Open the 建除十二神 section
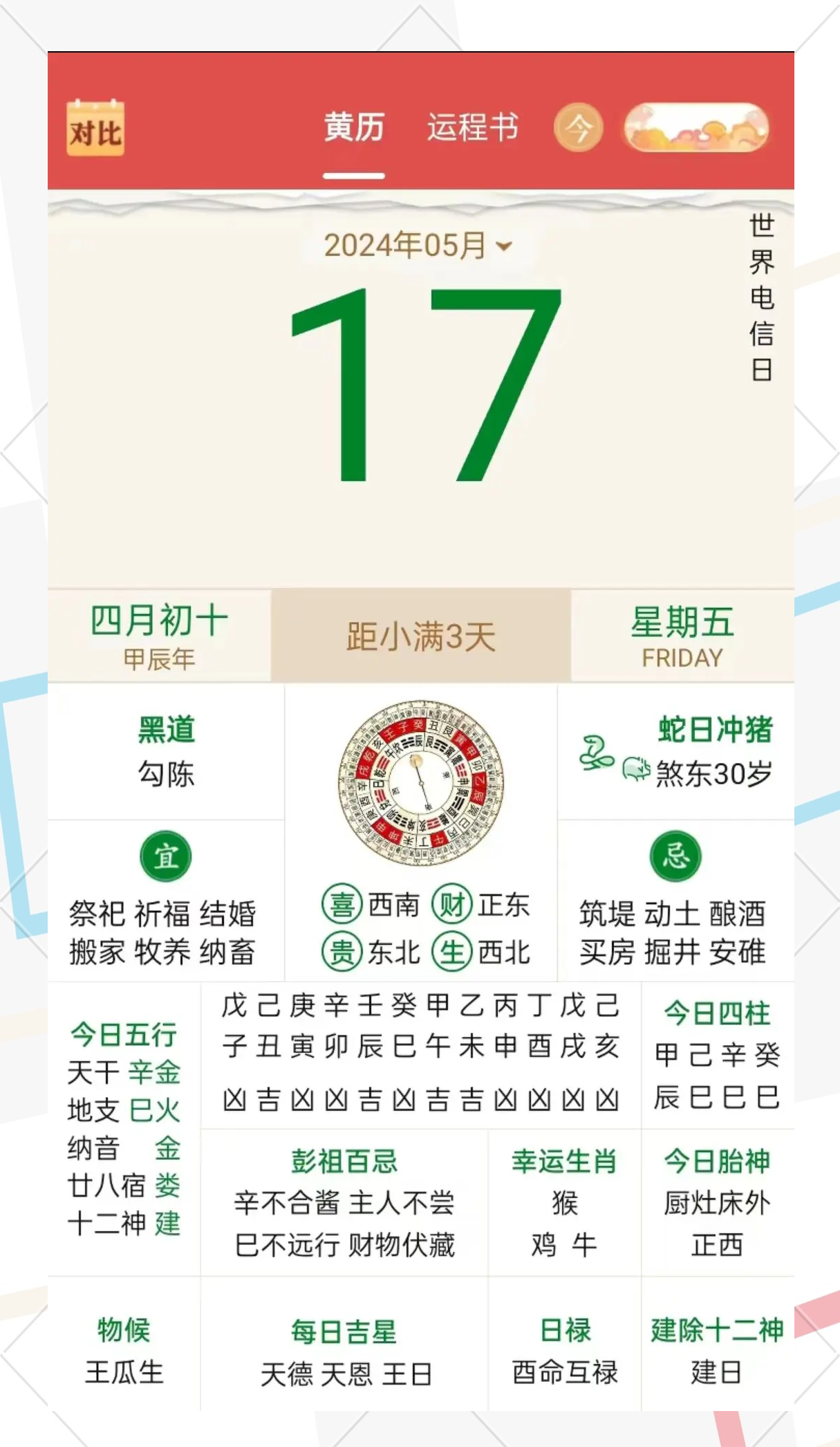 [x=718, y=1351]
